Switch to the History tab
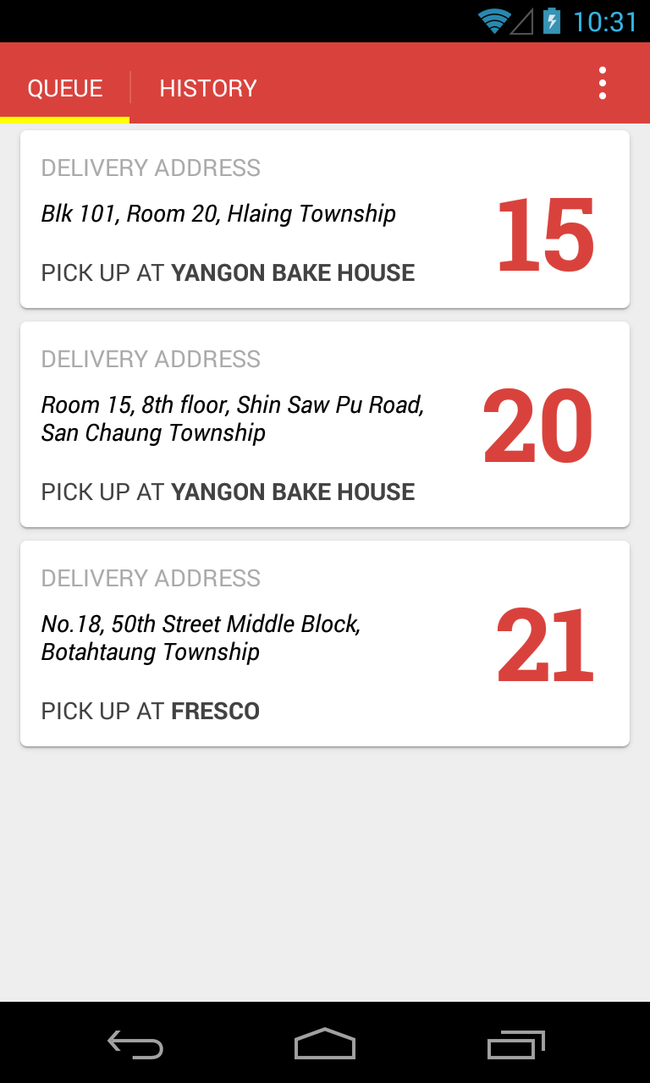This screenshot has height=1083, width=650. 208,88
